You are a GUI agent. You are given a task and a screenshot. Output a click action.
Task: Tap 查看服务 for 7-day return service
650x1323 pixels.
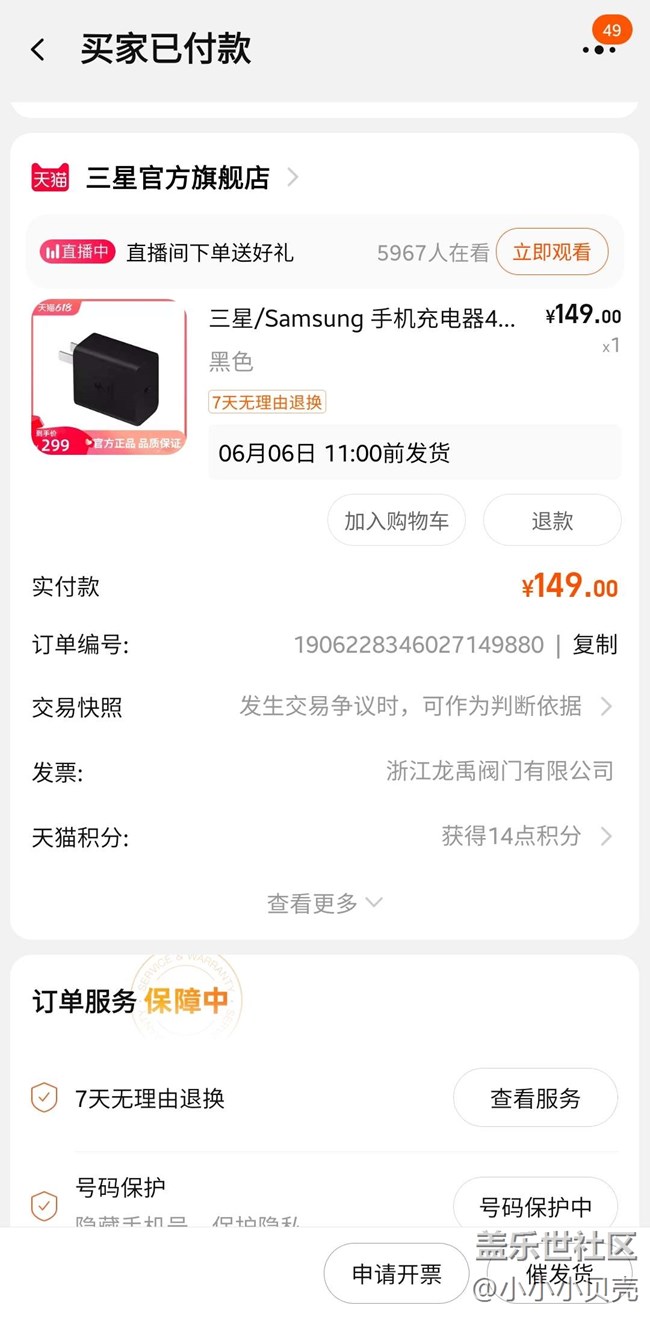click(535, 1098)
